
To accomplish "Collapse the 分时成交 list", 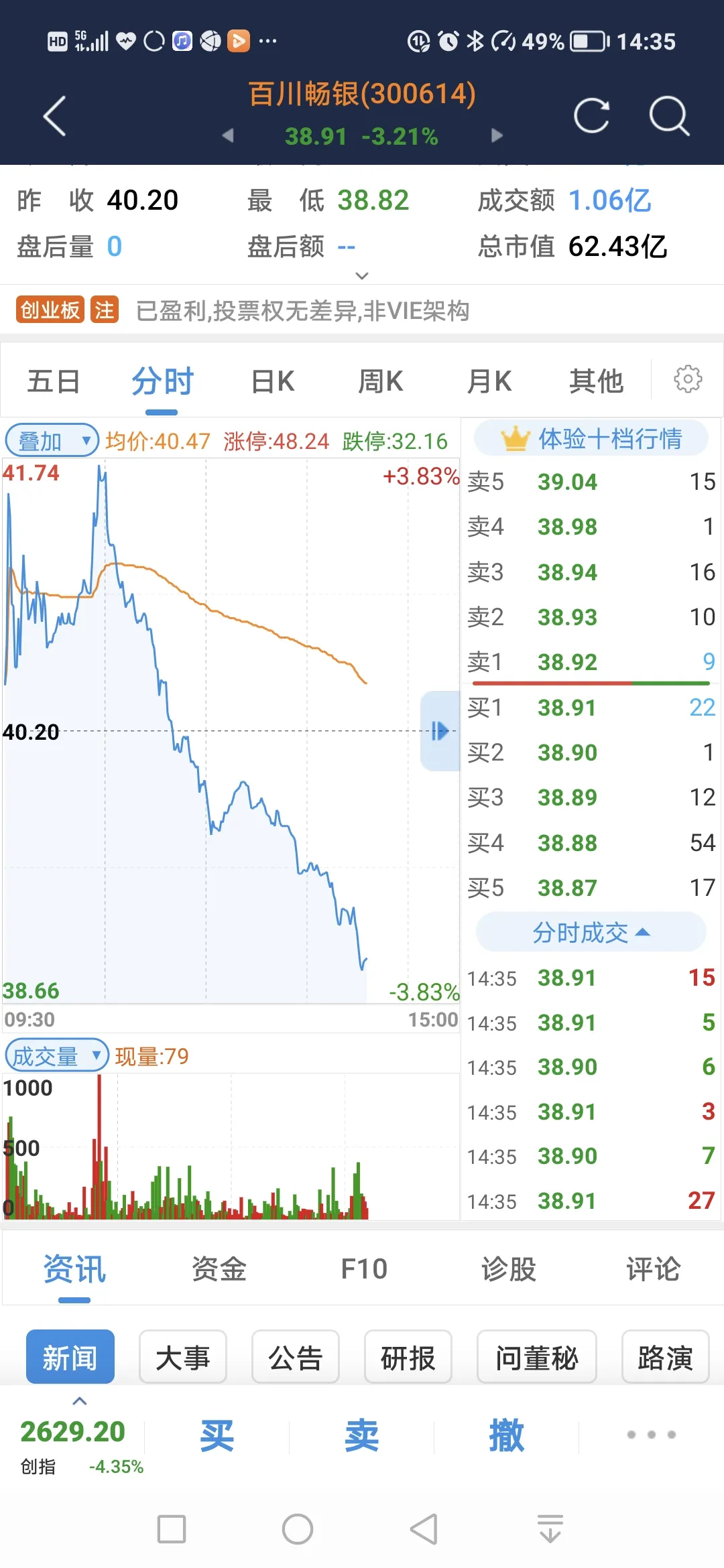I will [x=591, y=932].
